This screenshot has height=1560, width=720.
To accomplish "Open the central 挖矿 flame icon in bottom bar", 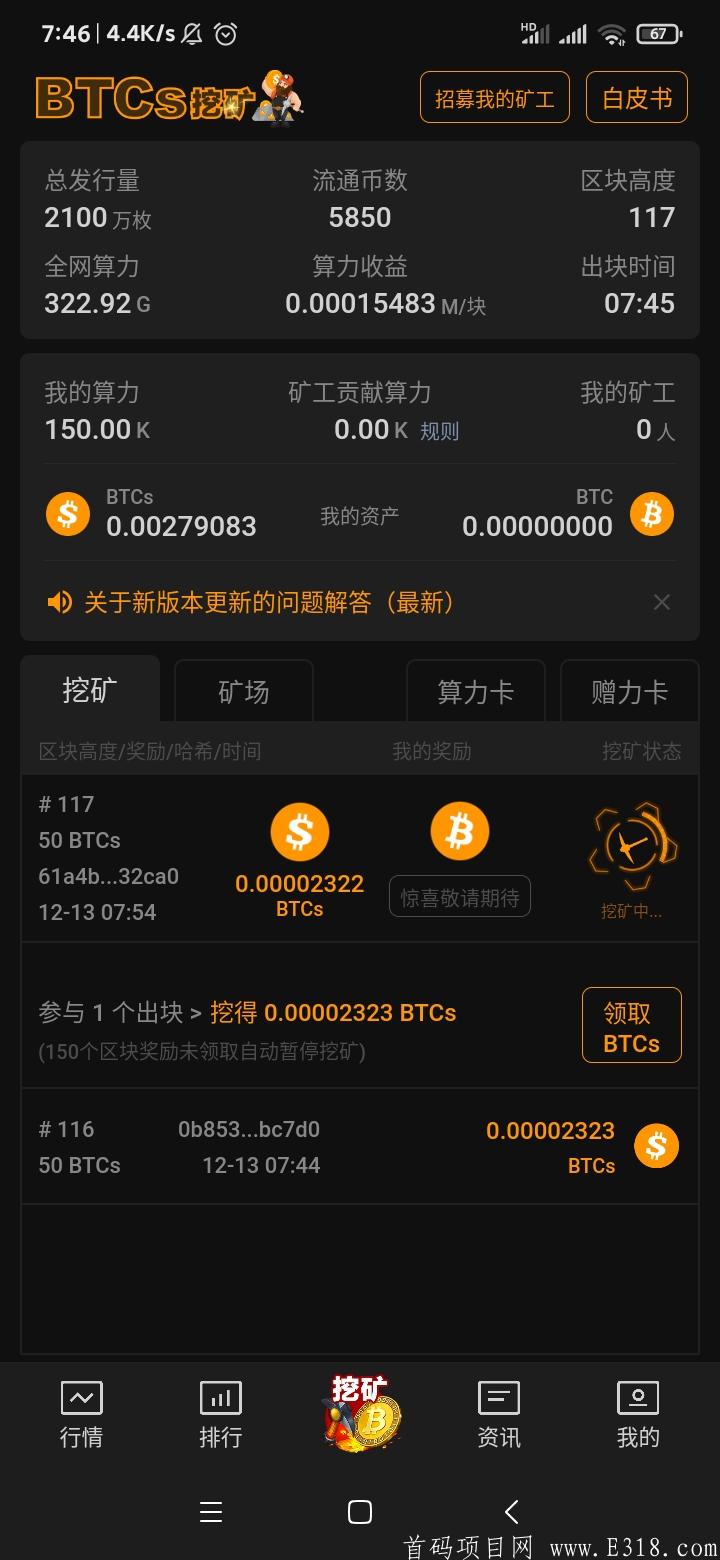I will pos(360,1413).
